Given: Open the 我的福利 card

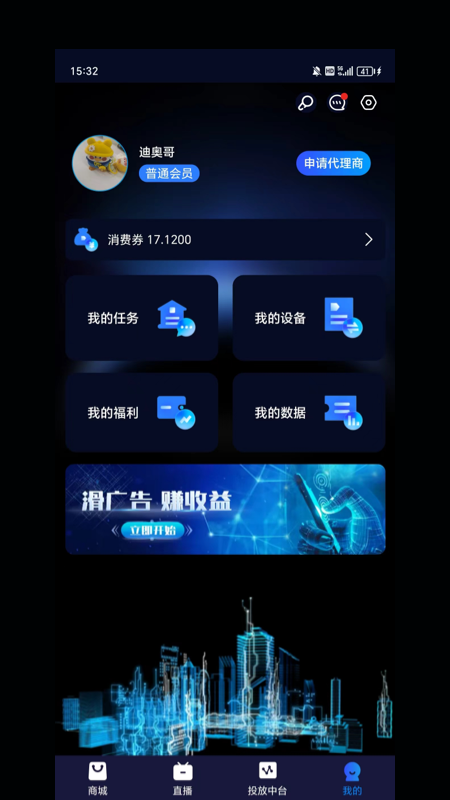Looking at the screenshot, I should [x=142, y=412].
